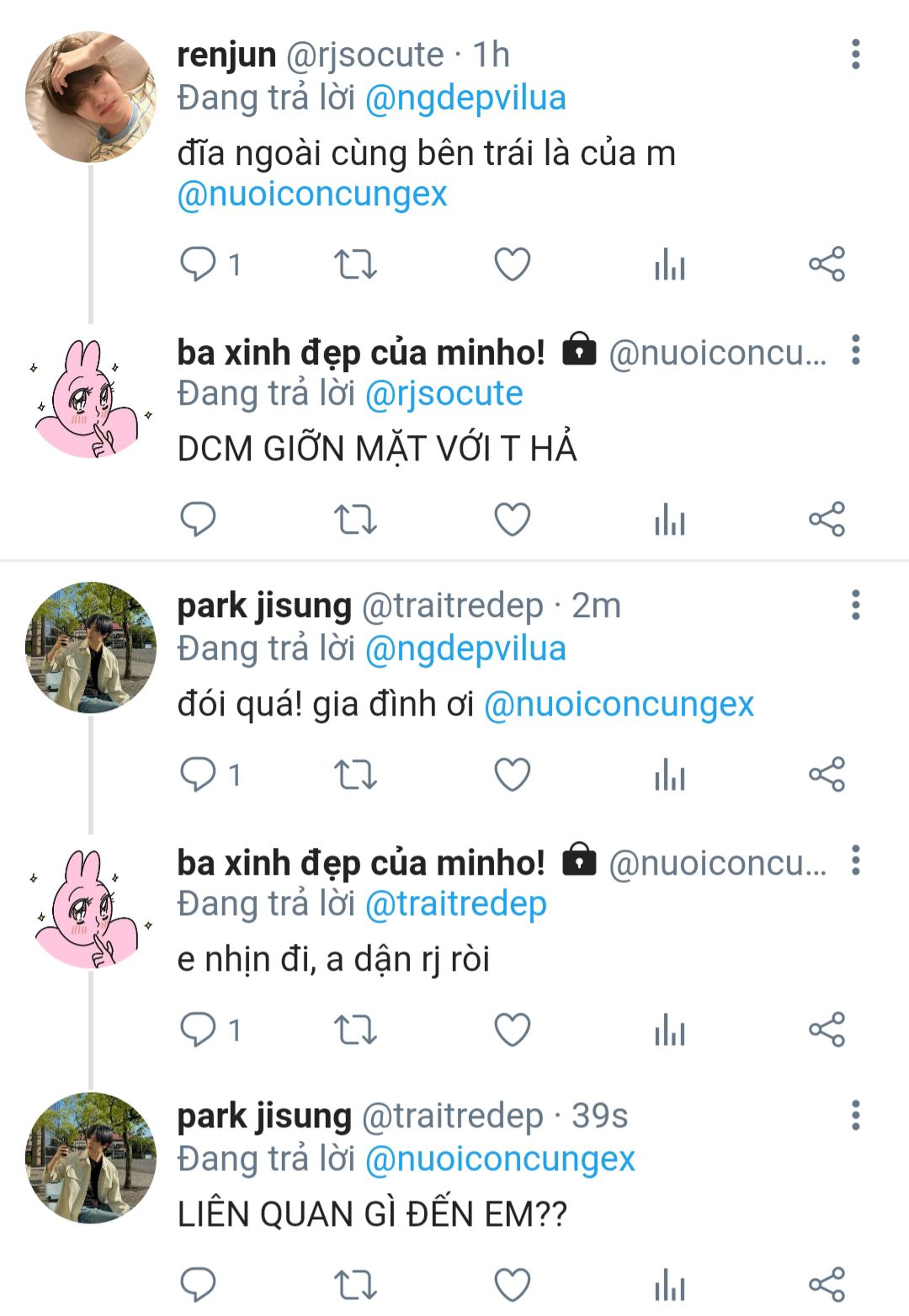Like renjun's reply about the plate
Screen dimensions: 909x1316
click(x=512, y=264)
